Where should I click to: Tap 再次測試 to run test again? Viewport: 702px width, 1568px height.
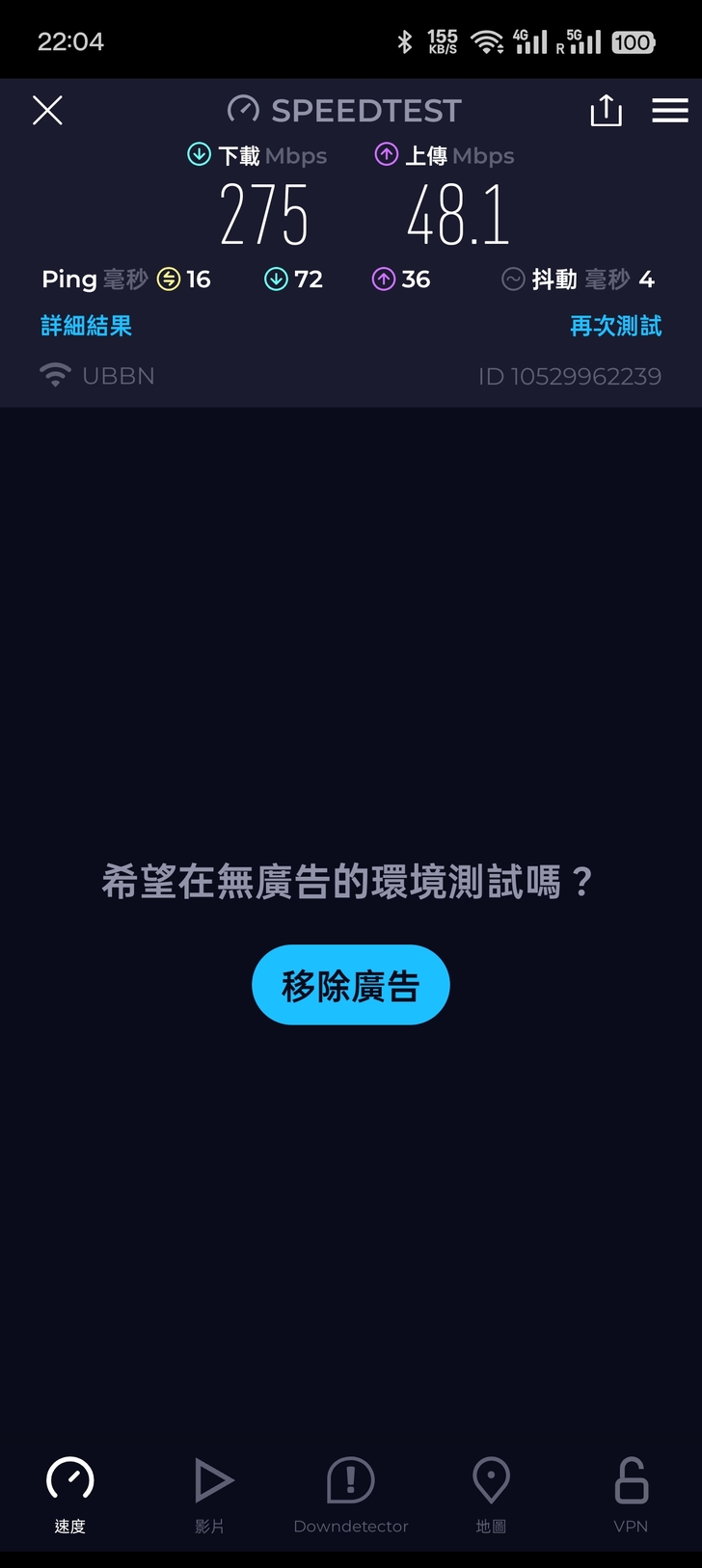coord(615,326)
